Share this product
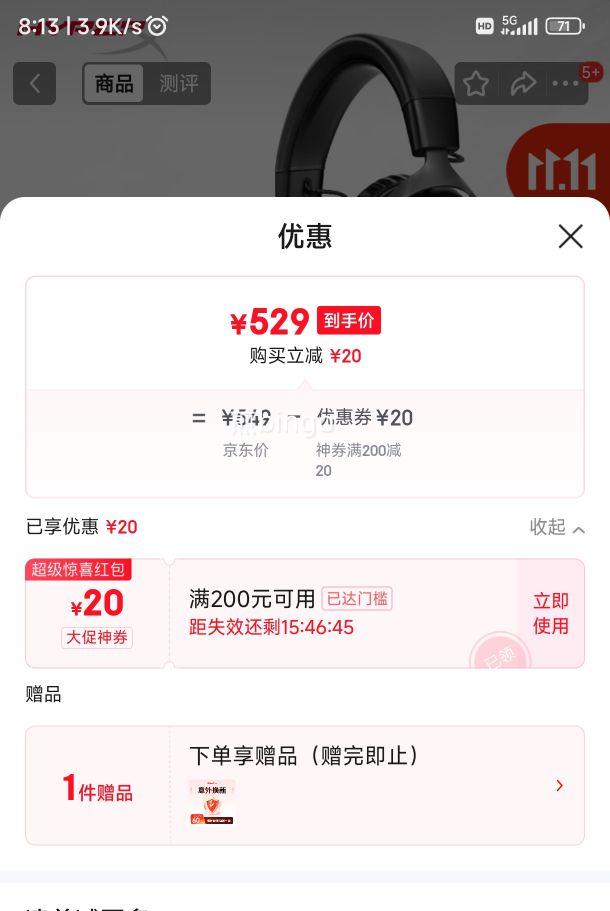Image resolution: width=610 pixels, height=911 pixels. coord(523,84)
